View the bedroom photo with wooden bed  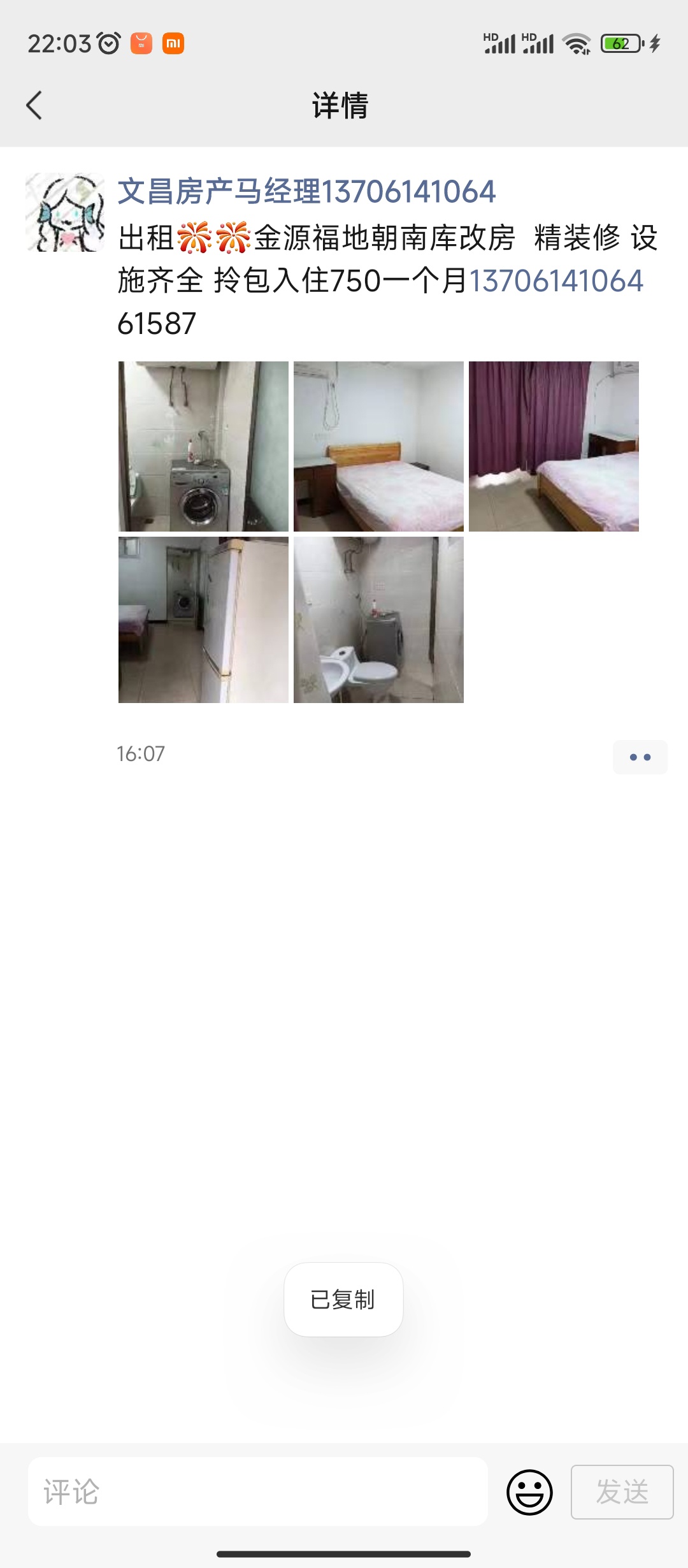pos(378,446)
